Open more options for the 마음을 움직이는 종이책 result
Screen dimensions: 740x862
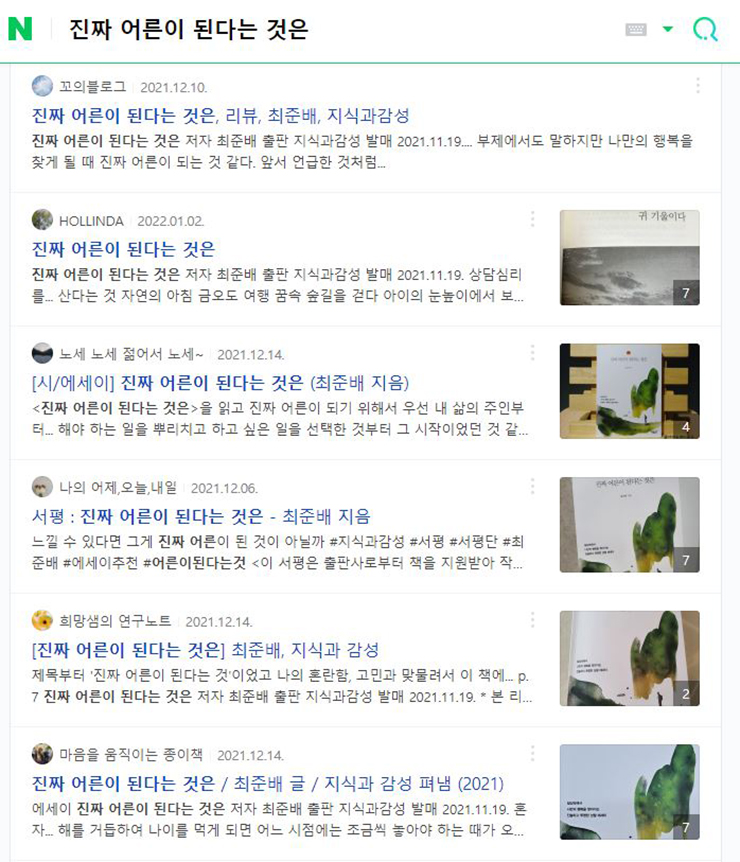pyautogui.click(x=532, y=754)
